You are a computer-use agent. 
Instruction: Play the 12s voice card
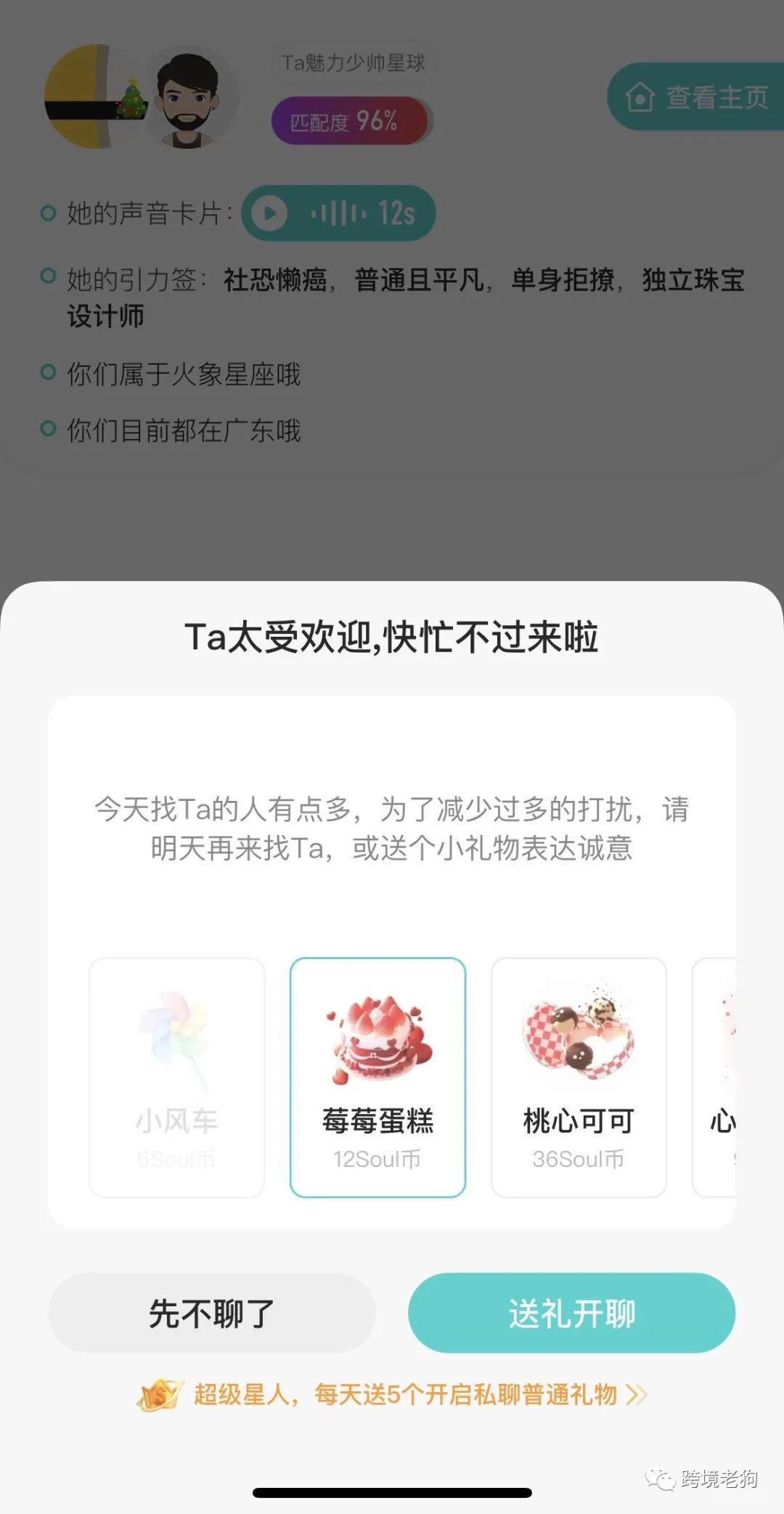coord(271,213)
